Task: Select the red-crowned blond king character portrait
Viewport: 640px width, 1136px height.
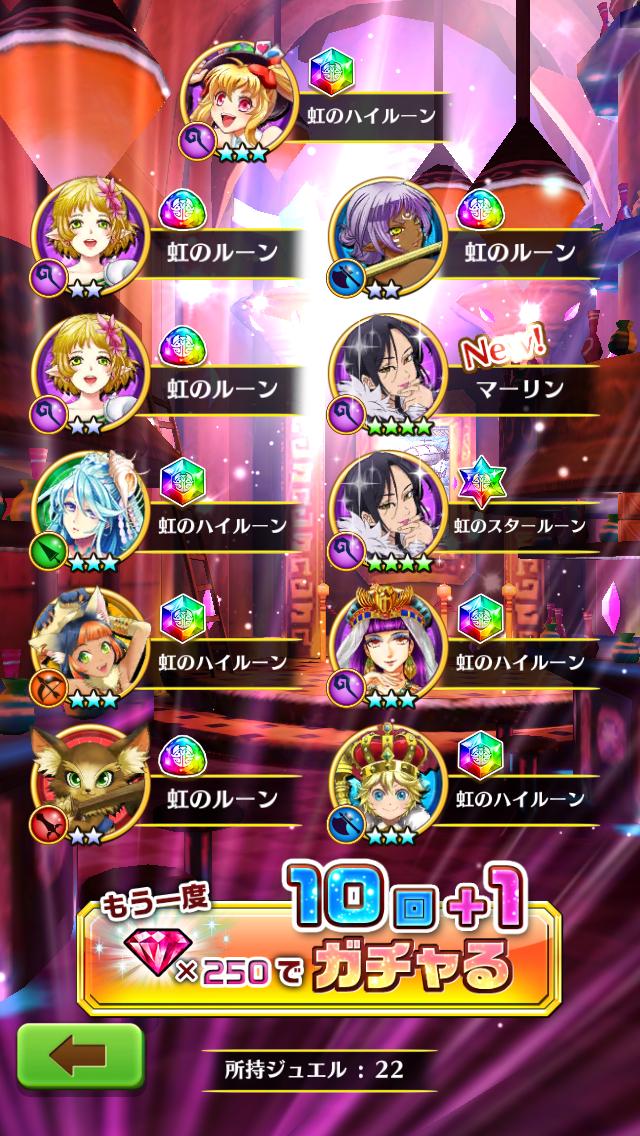Action: pos(388,784)
